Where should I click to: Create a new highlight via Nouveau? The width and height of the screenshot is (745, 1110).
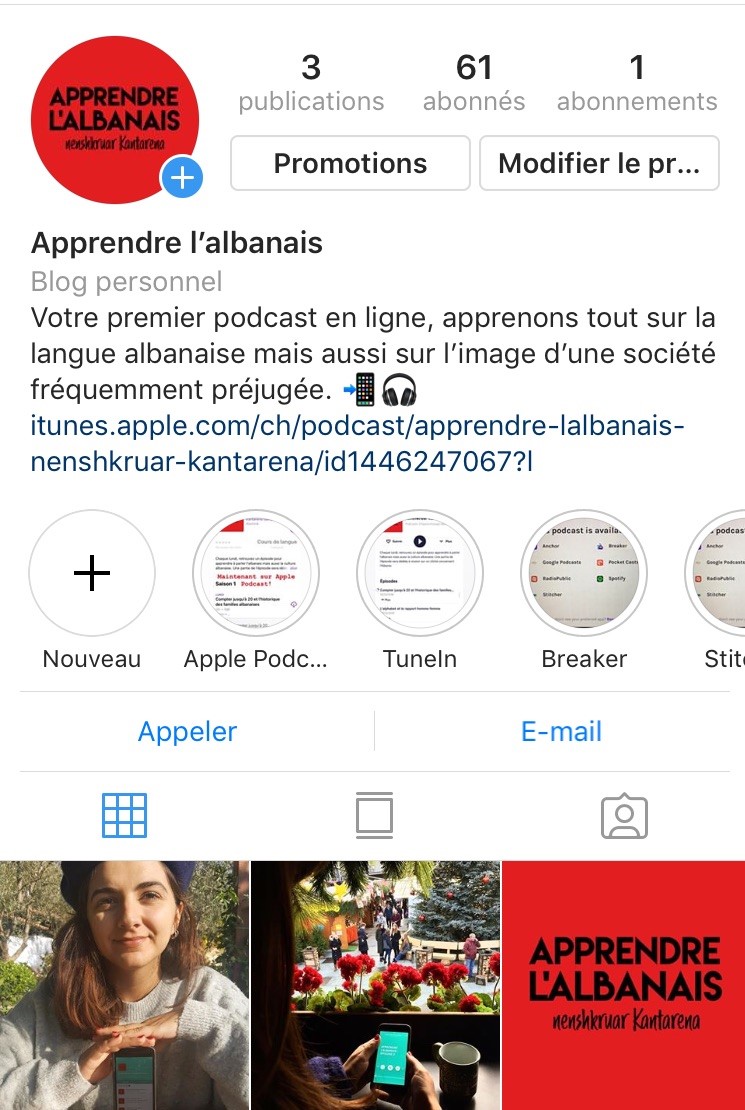pyautogui.click(x=92, y=574)
